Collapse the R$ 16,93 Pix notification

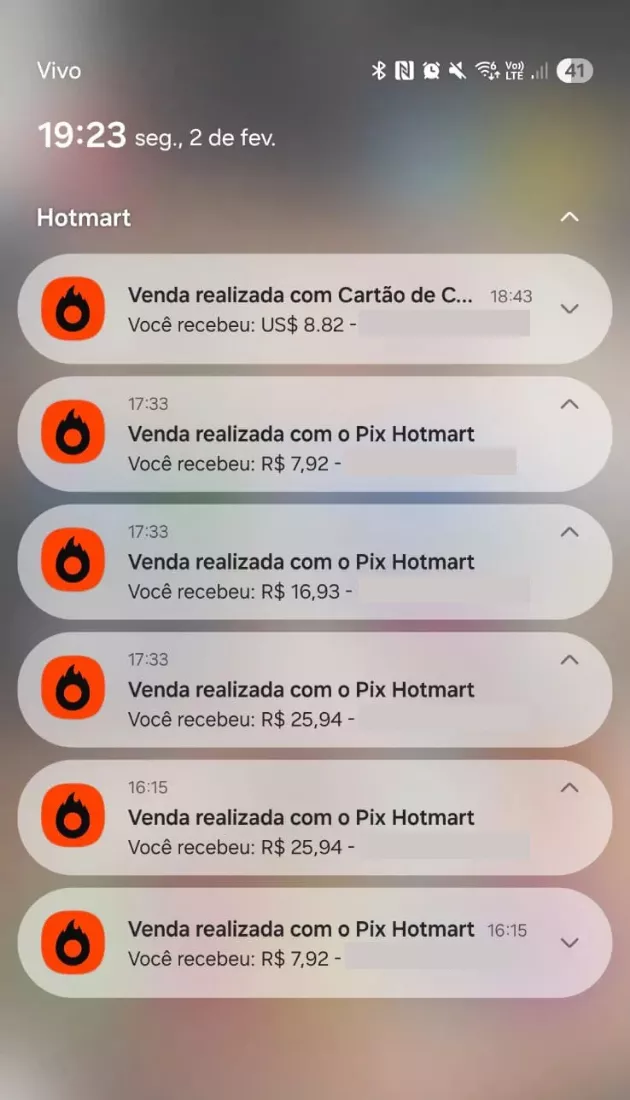pos(569,533)
